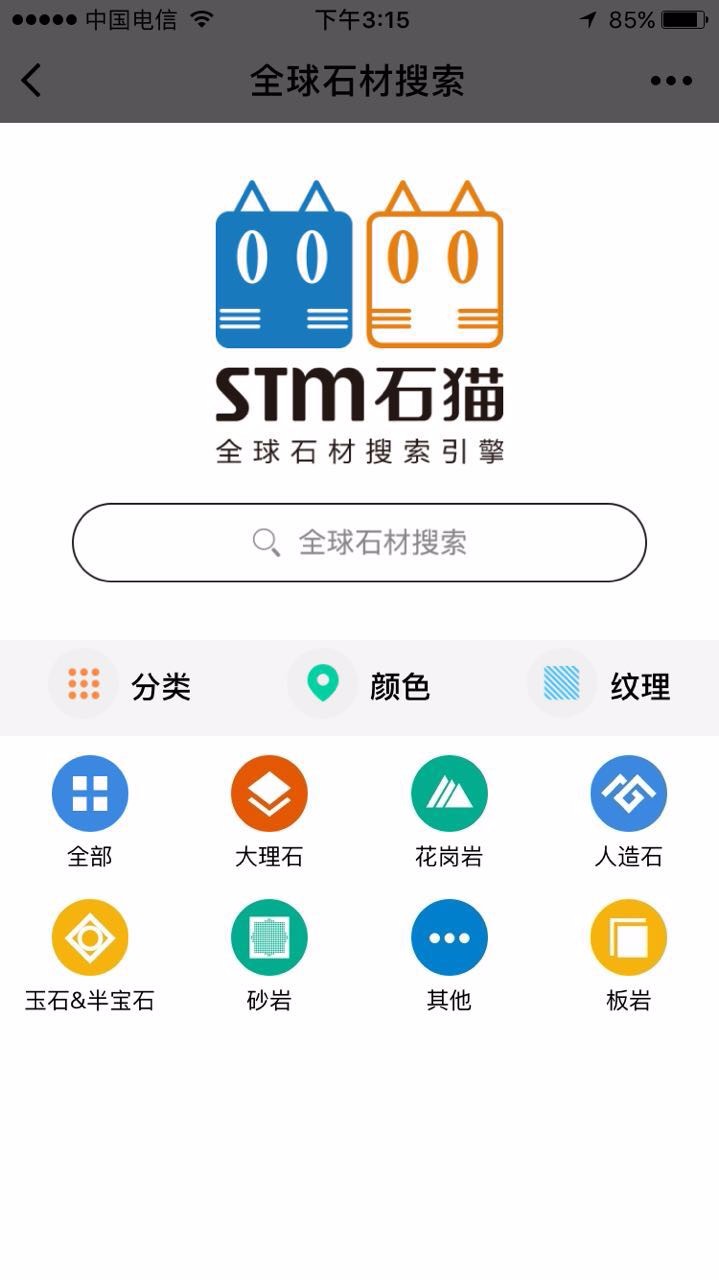Viewport: 719px width, 1280px height.
Task: Open the three-dot overflow menu
Action: pos(671,81)
